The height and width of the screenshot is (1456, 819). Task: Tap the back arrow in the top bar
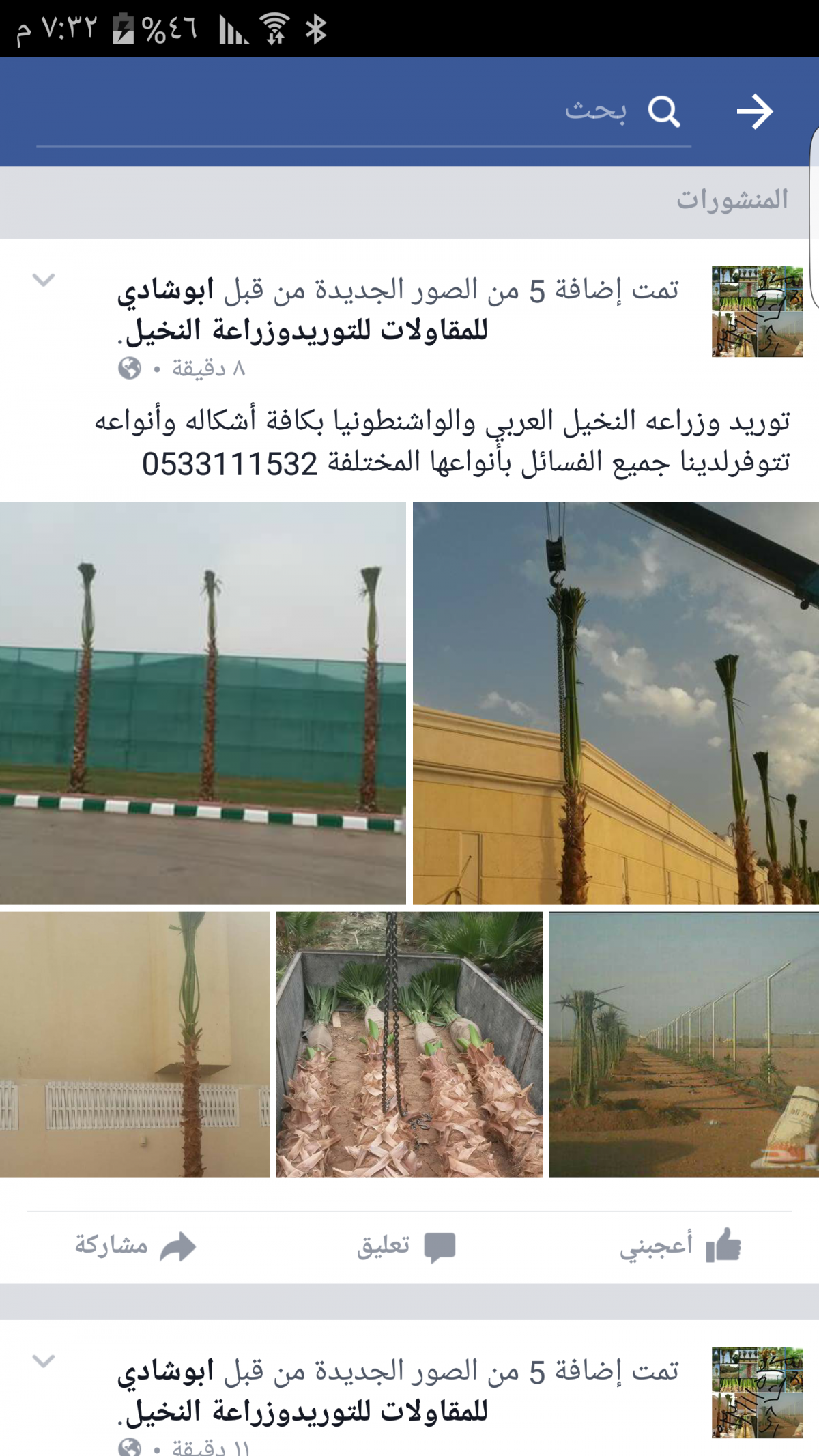tap(755, 112)
